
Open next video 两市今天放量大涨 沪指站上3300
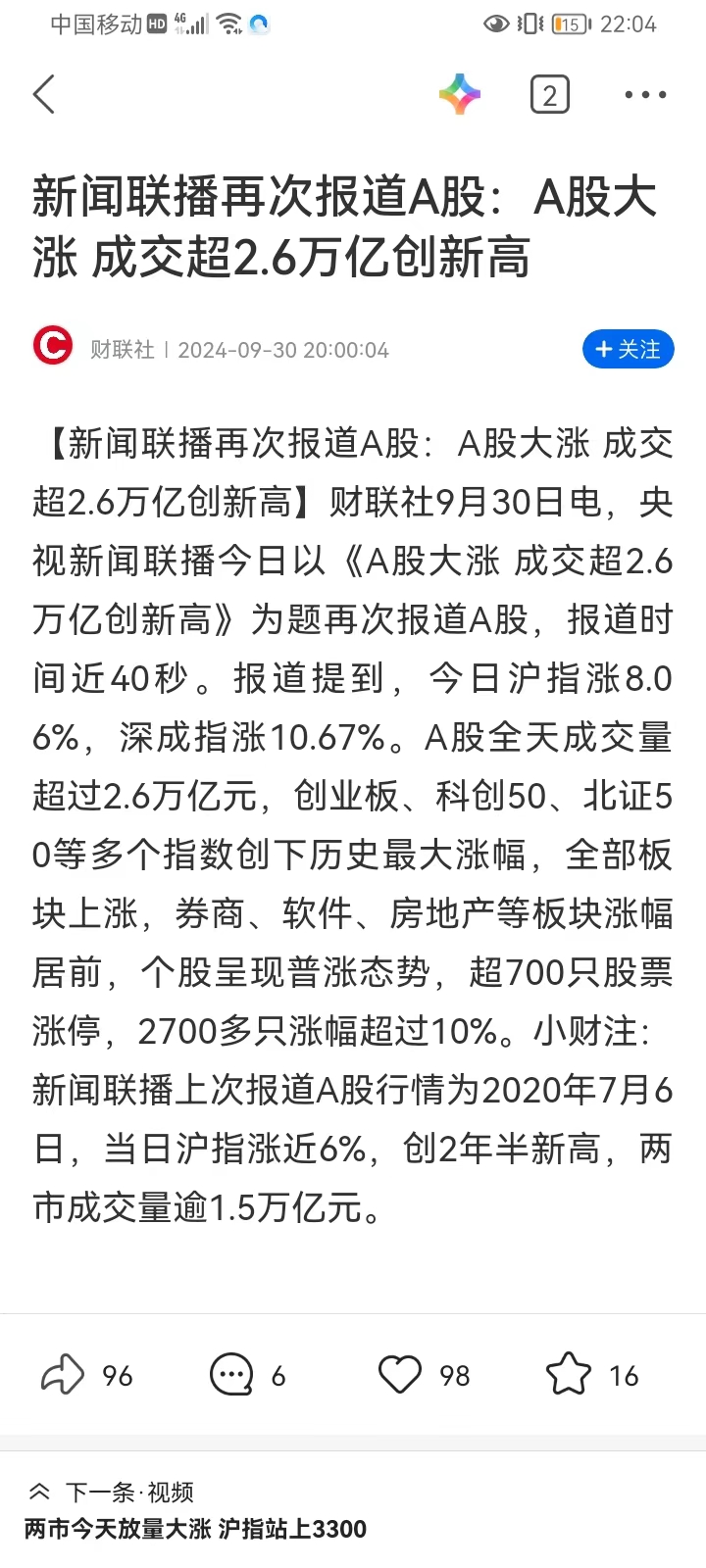[196, 1528]
